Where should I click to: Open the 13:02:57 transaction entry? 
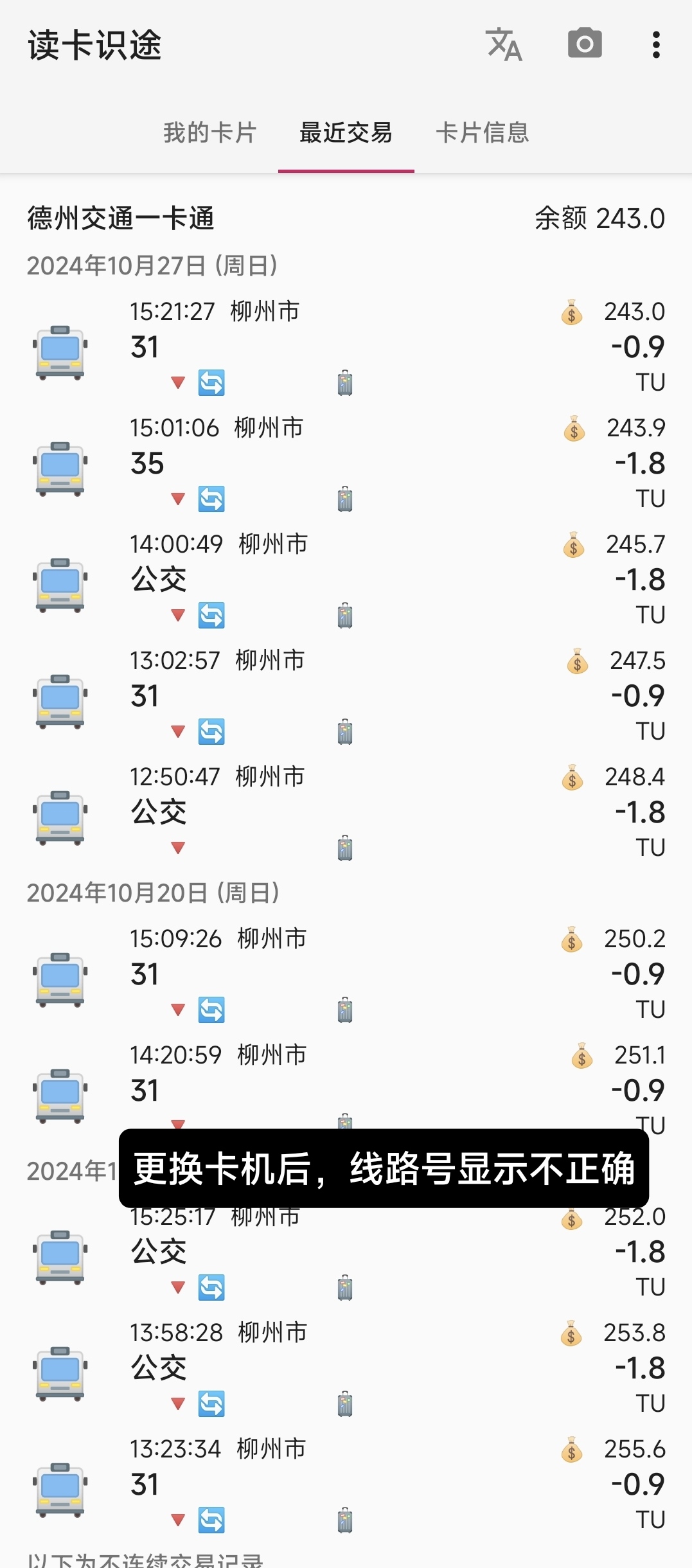tap(346, 696)
